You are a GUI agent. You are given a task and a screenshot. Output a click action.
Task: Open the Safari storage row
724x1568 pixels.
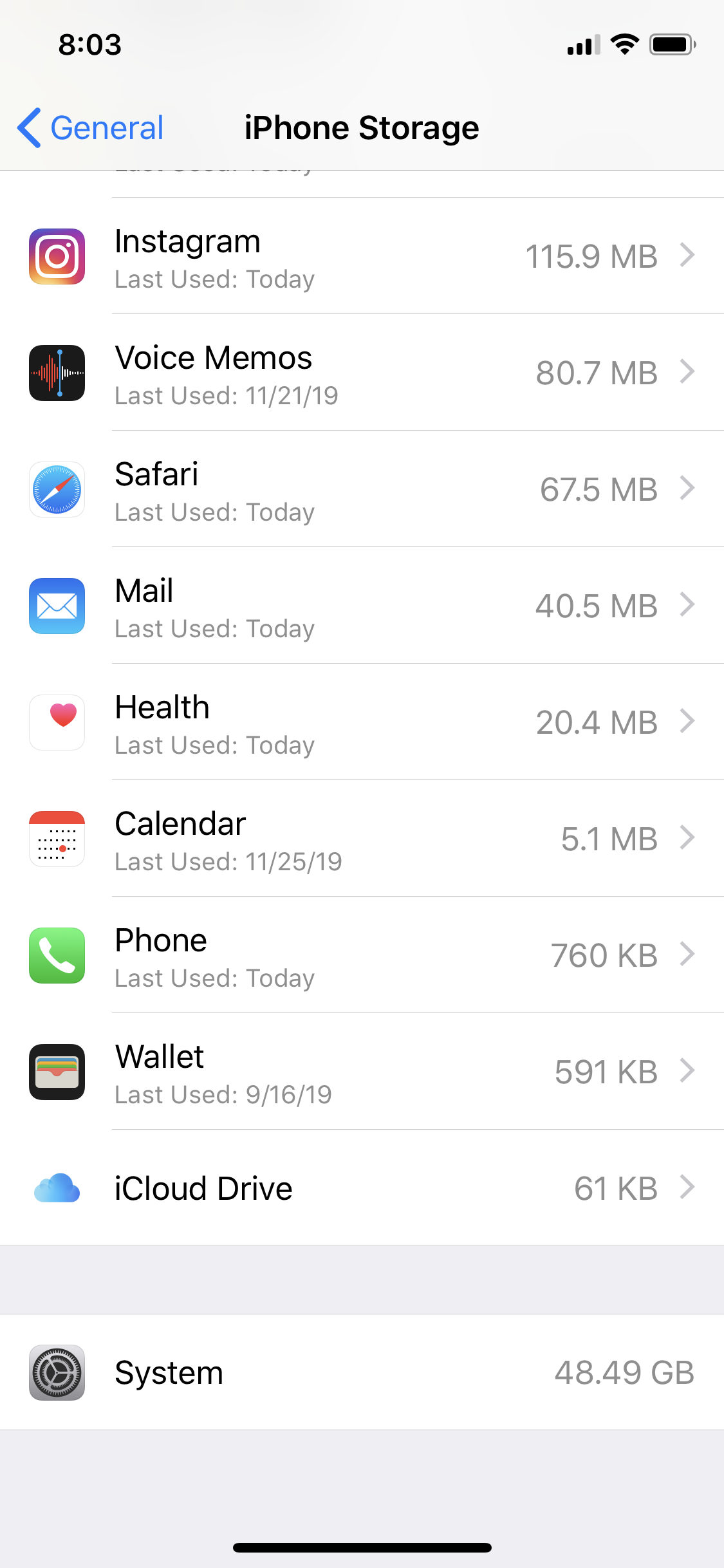click(362, 489)
